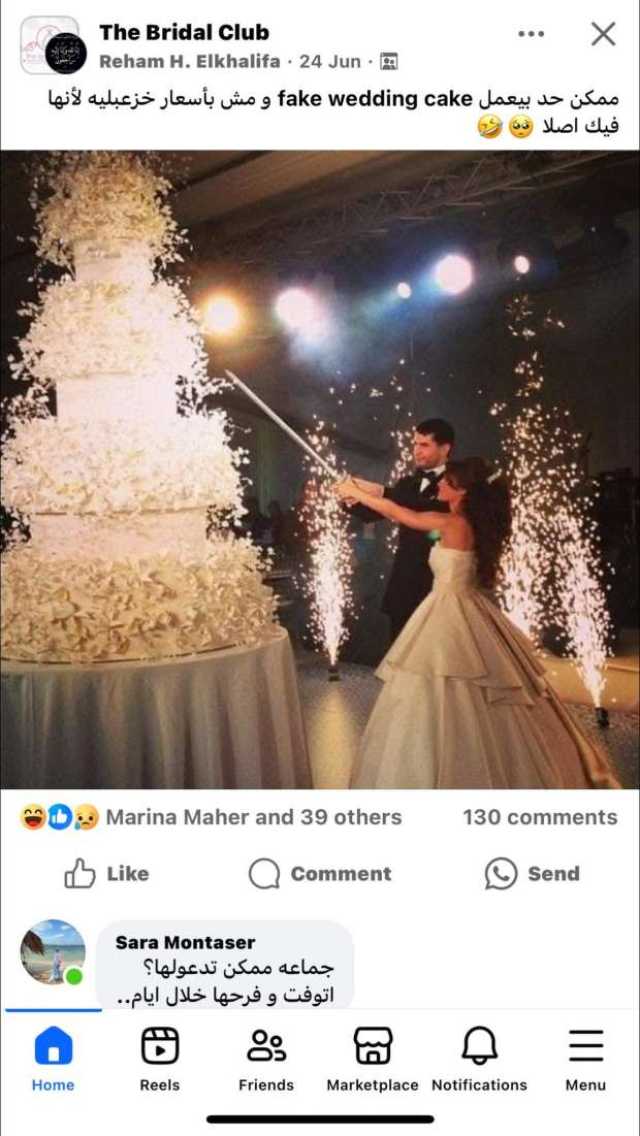
Task: Open the three-dot post options menu
Action: tap(531, 34)
